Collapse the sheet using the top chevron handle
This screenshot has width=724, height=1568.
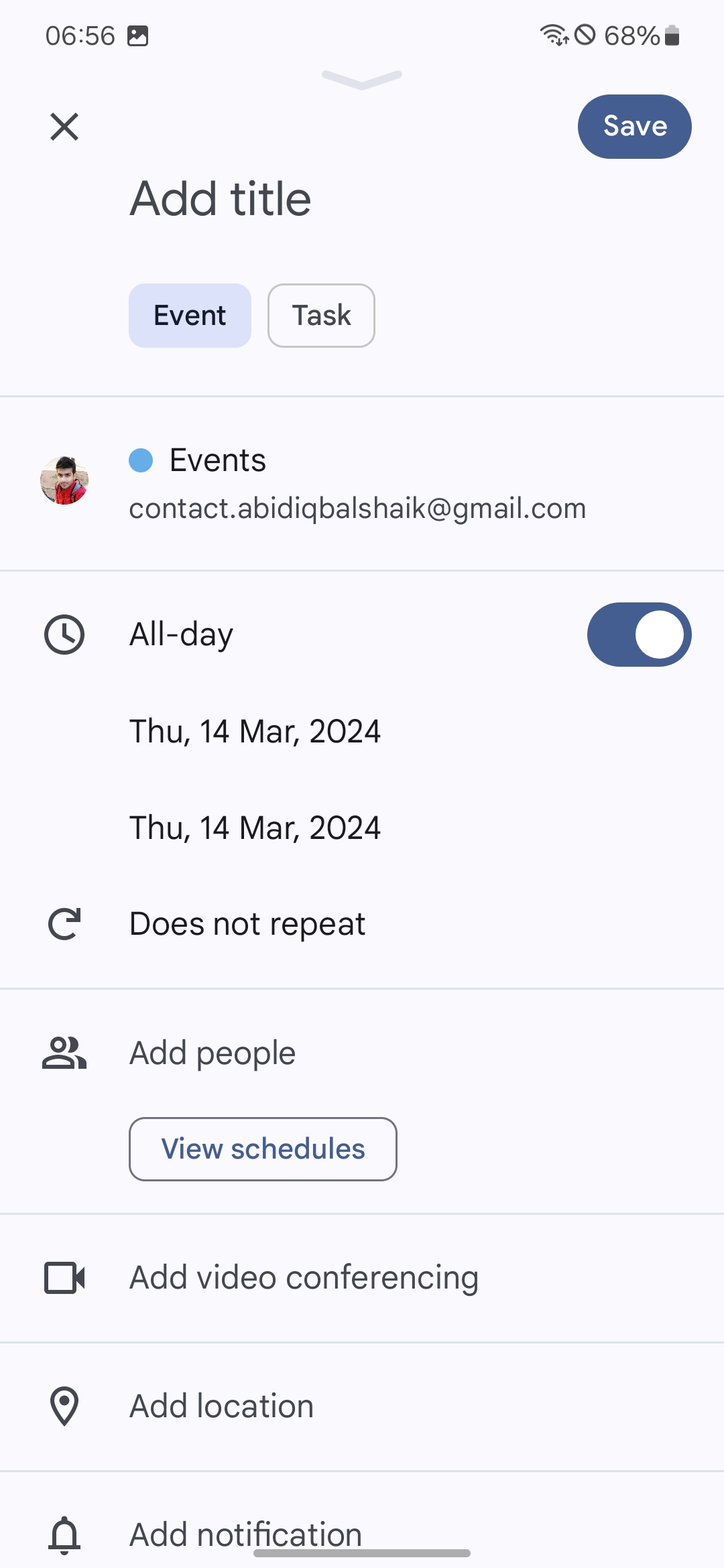coord(362,79)
